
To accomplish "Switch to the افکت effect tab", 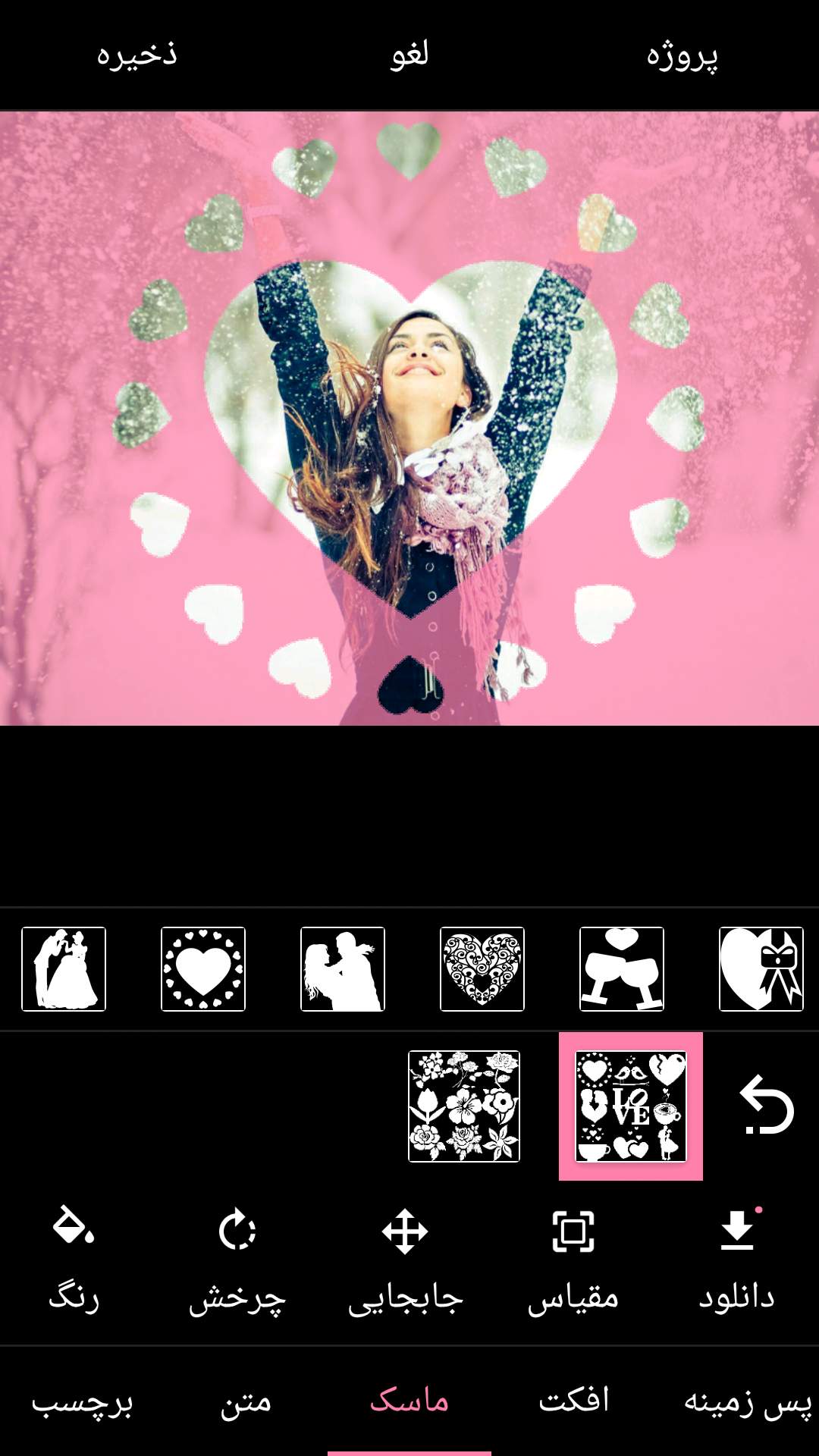I will 574,1400.
